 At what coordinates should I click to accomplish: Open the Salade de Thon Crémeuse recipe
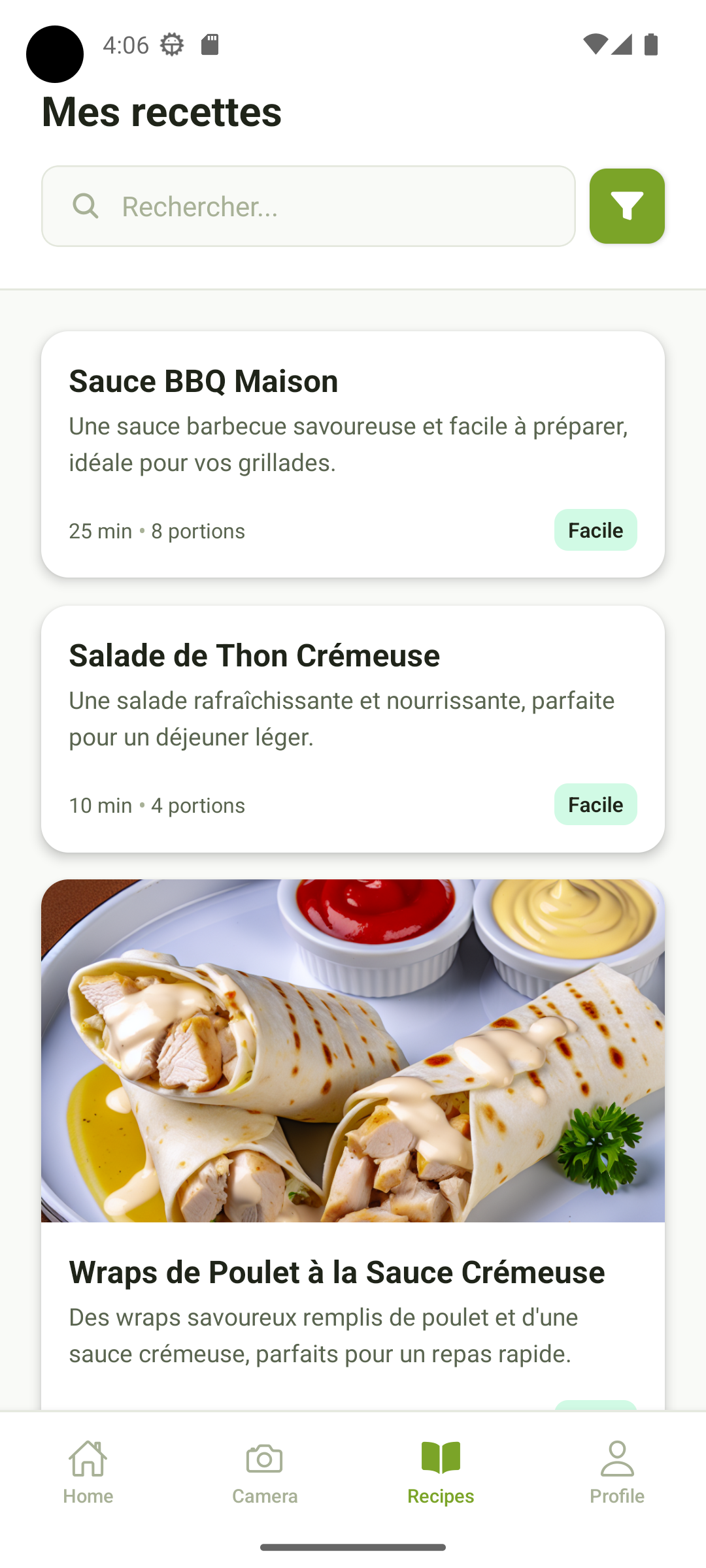coord(353,728)
